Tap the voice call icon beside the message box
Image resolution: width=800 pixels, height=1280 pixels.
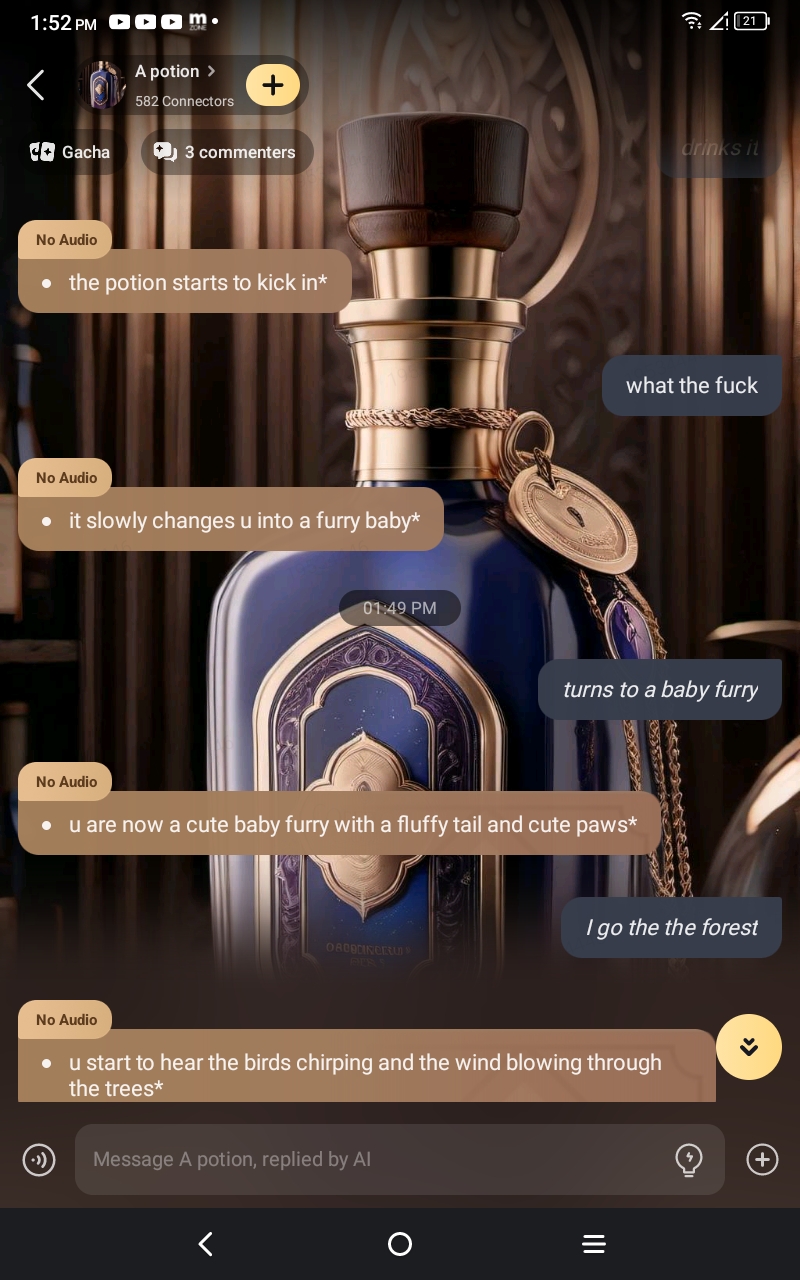tap(39, 1160)
